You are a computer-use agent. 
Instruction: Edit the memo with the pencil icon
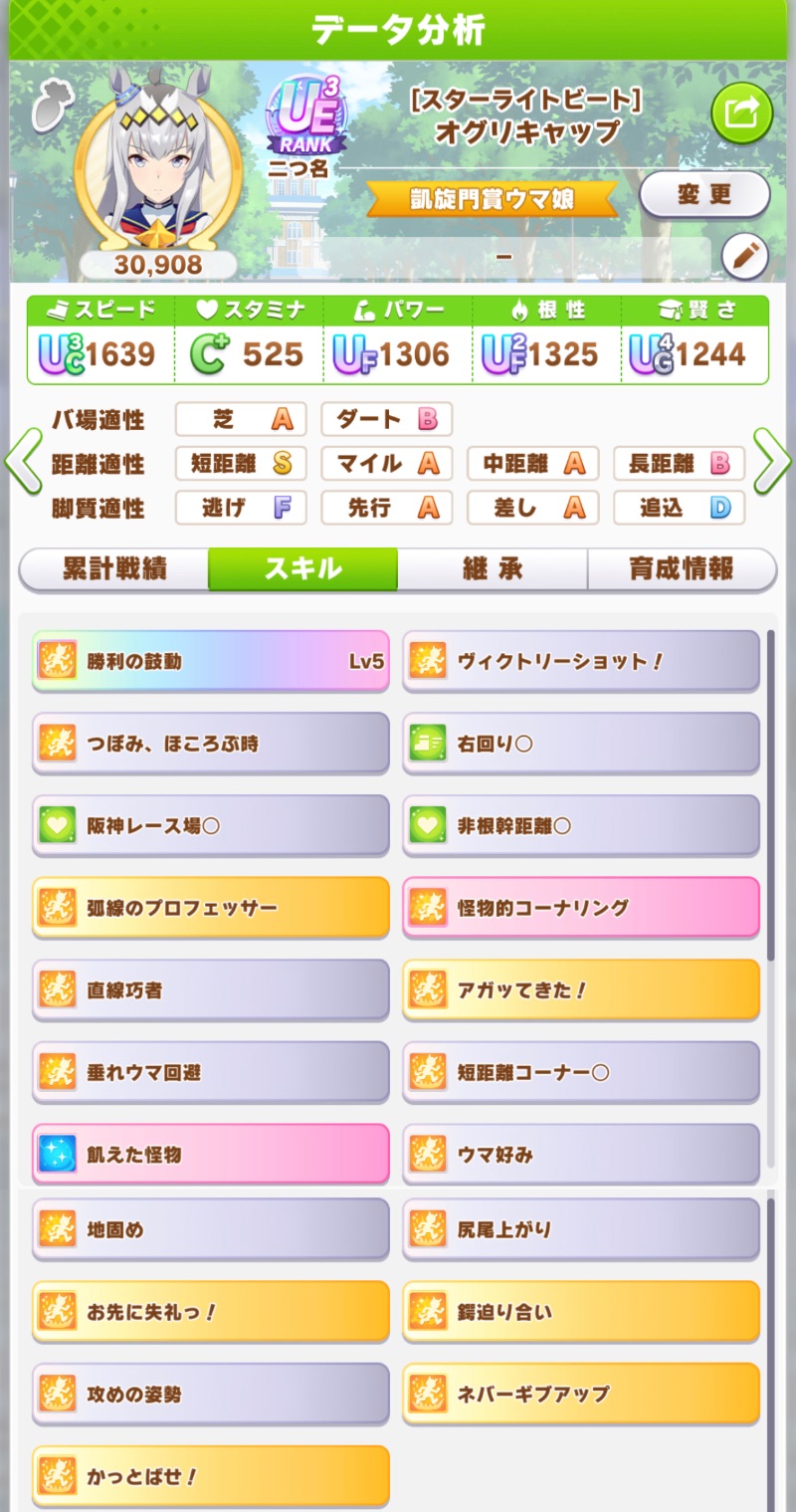click(744, 257)
